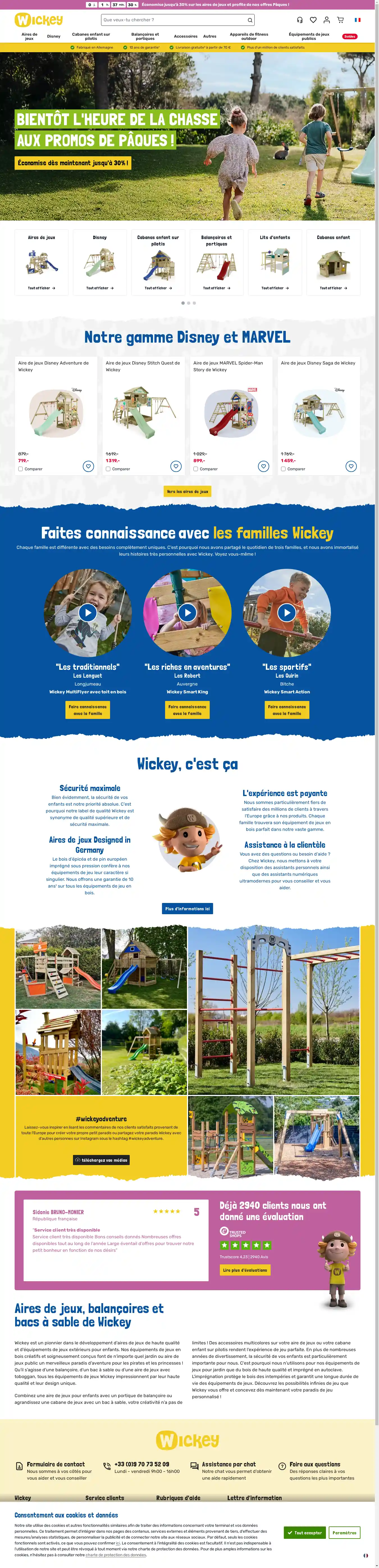Image resolution: width=379 pixels, height=1568 pixels.
Task: Open the shopping cart
Action: coord(341,20)
